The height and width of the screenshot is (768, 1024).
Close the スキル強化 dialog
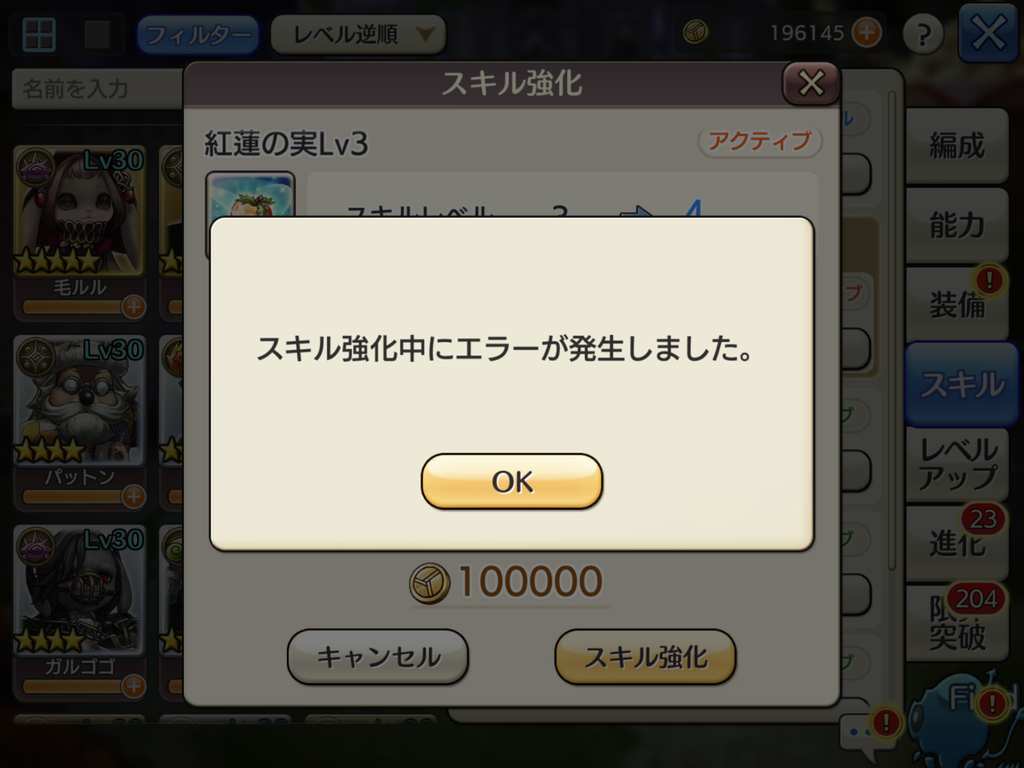811,84
